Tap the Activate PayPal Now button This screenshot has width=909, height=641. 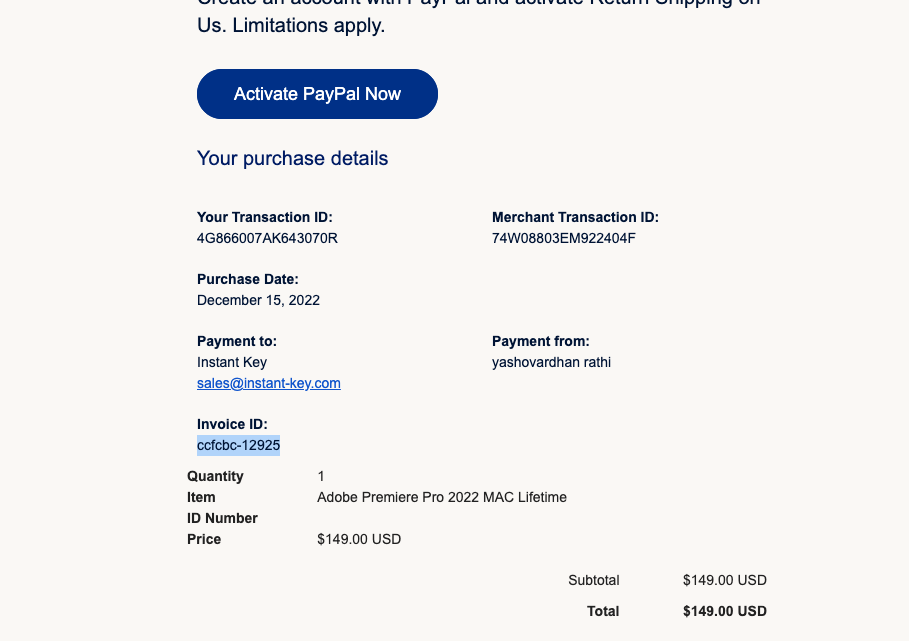point(317,94)
